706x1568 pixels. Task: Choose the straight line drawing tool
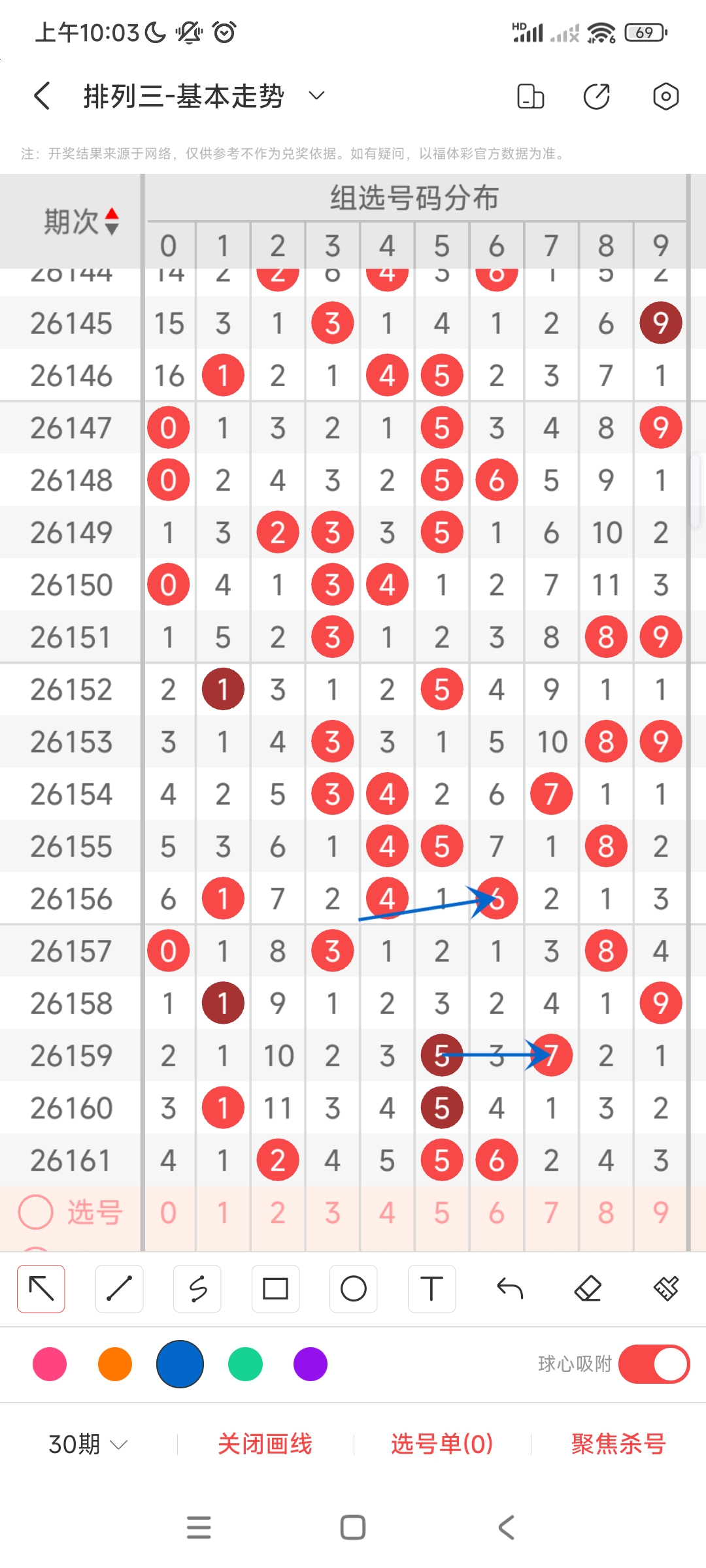119,1288
